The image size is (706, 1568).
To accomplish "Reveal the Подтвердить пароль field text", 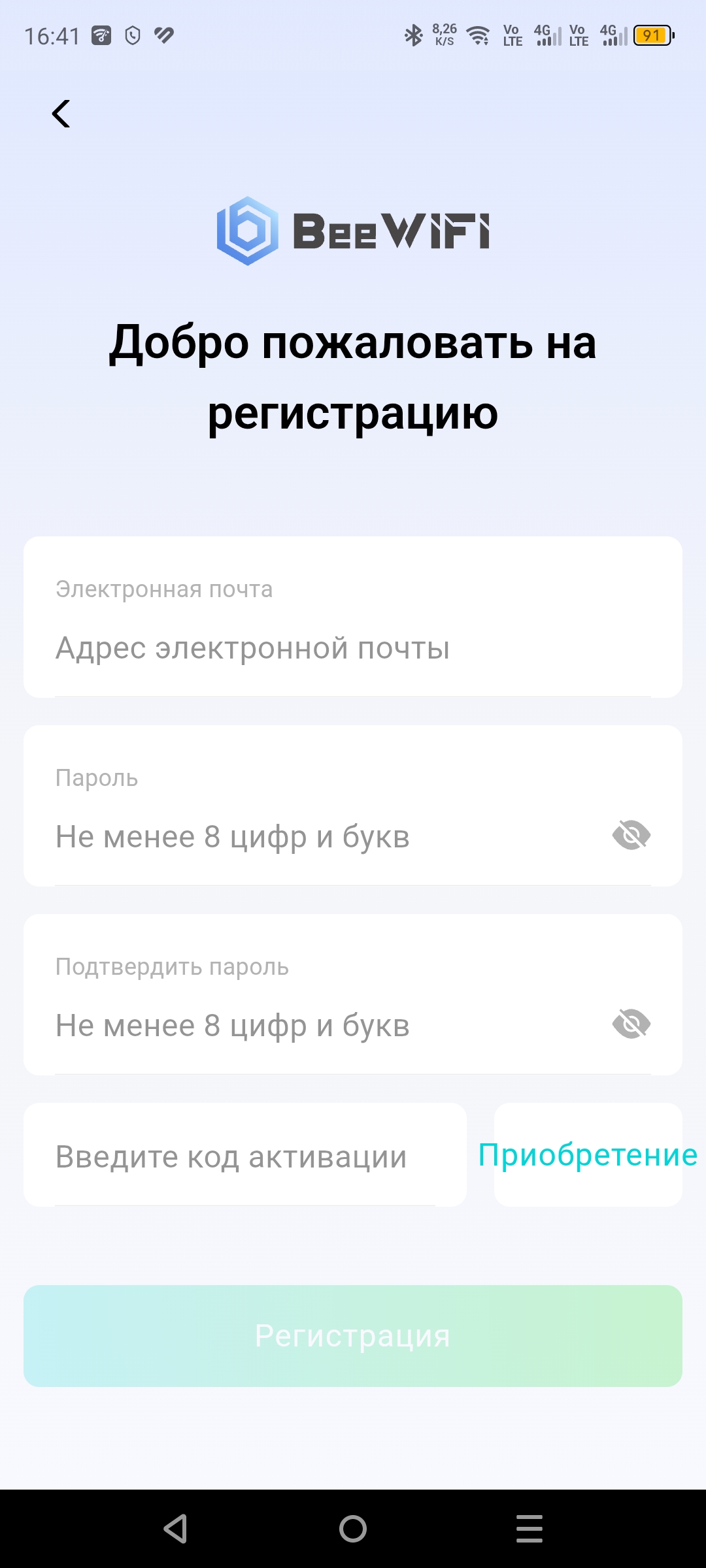I will (x=631, y=1024).
